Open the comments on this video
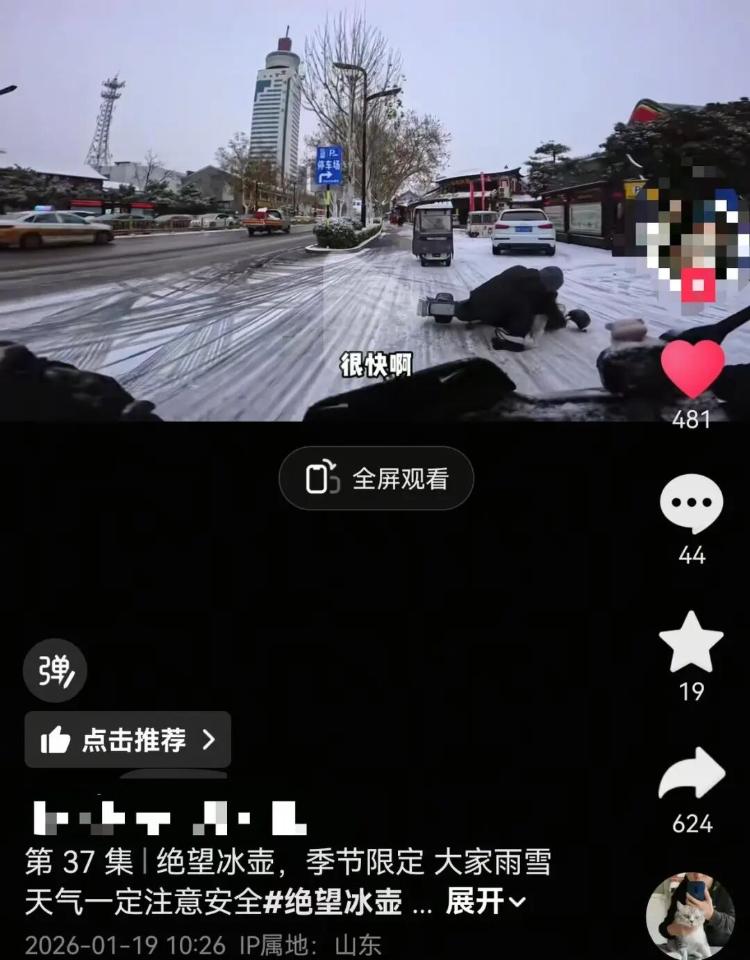Viewport: 750px width, 960px height. coord(691,504)
